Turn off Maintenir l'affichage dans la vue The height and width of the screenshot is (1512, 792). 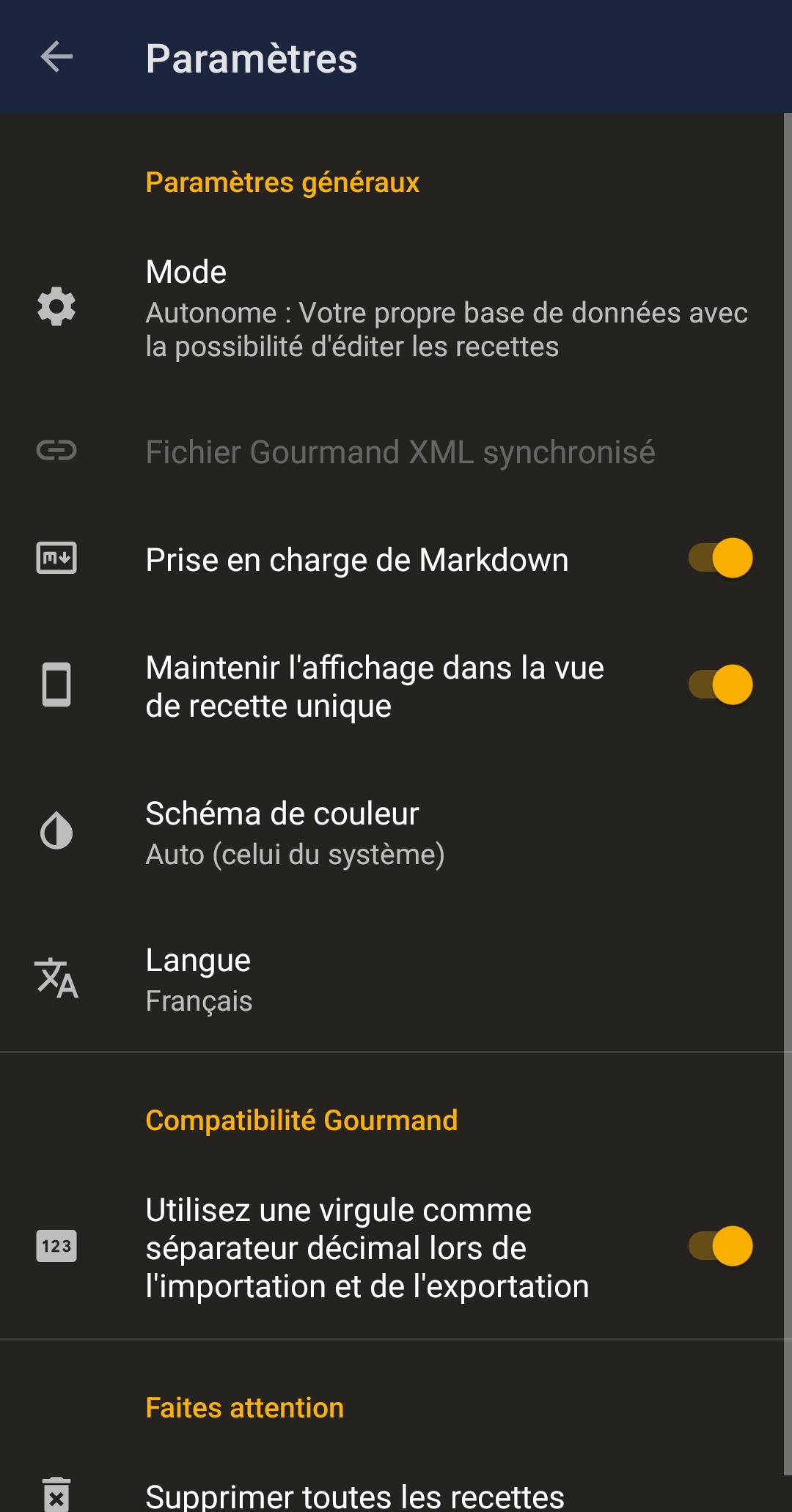point(720,685)
